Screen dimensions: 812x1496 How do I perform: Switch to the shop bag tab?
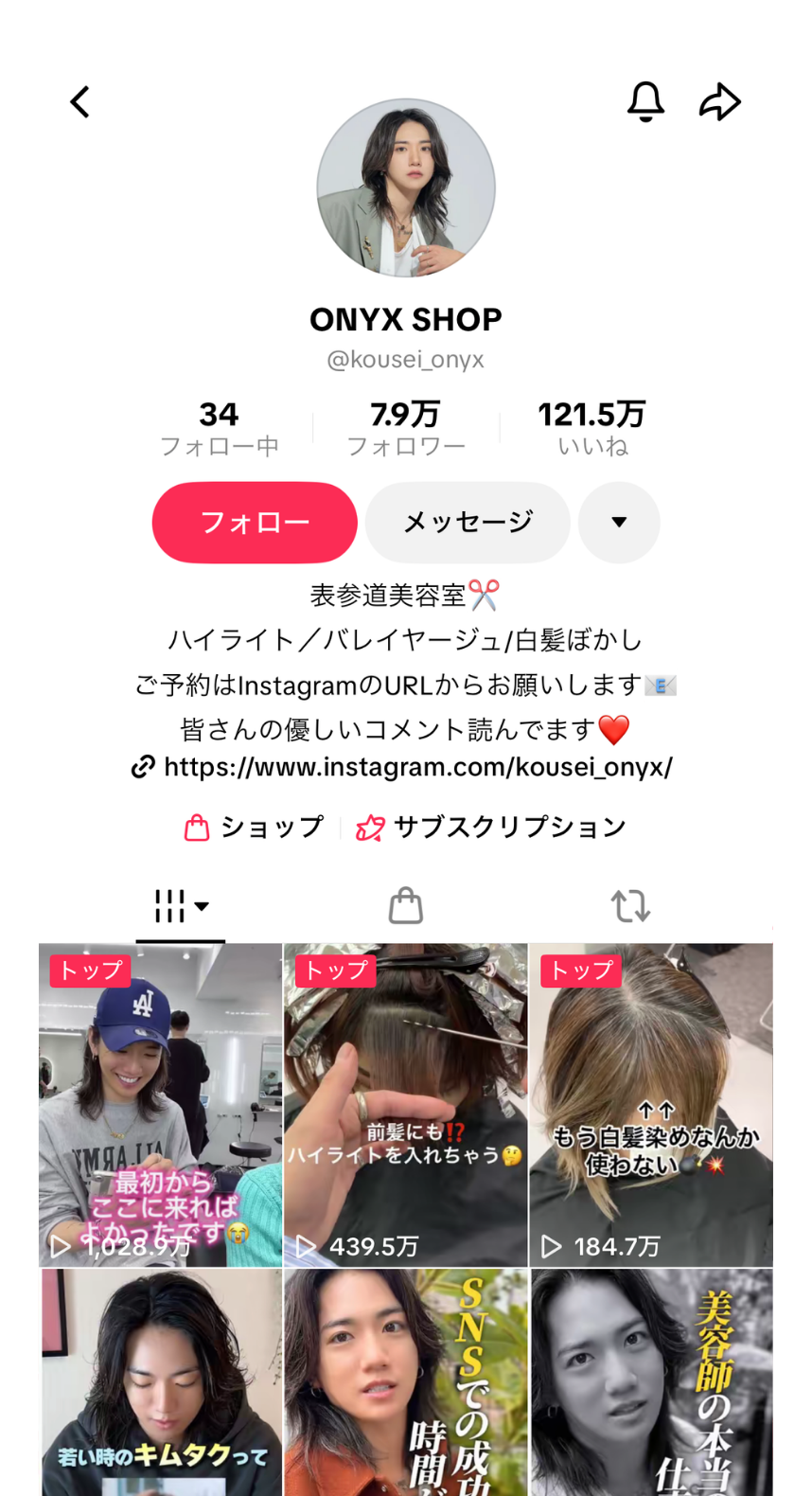click(x=405, y=906)
